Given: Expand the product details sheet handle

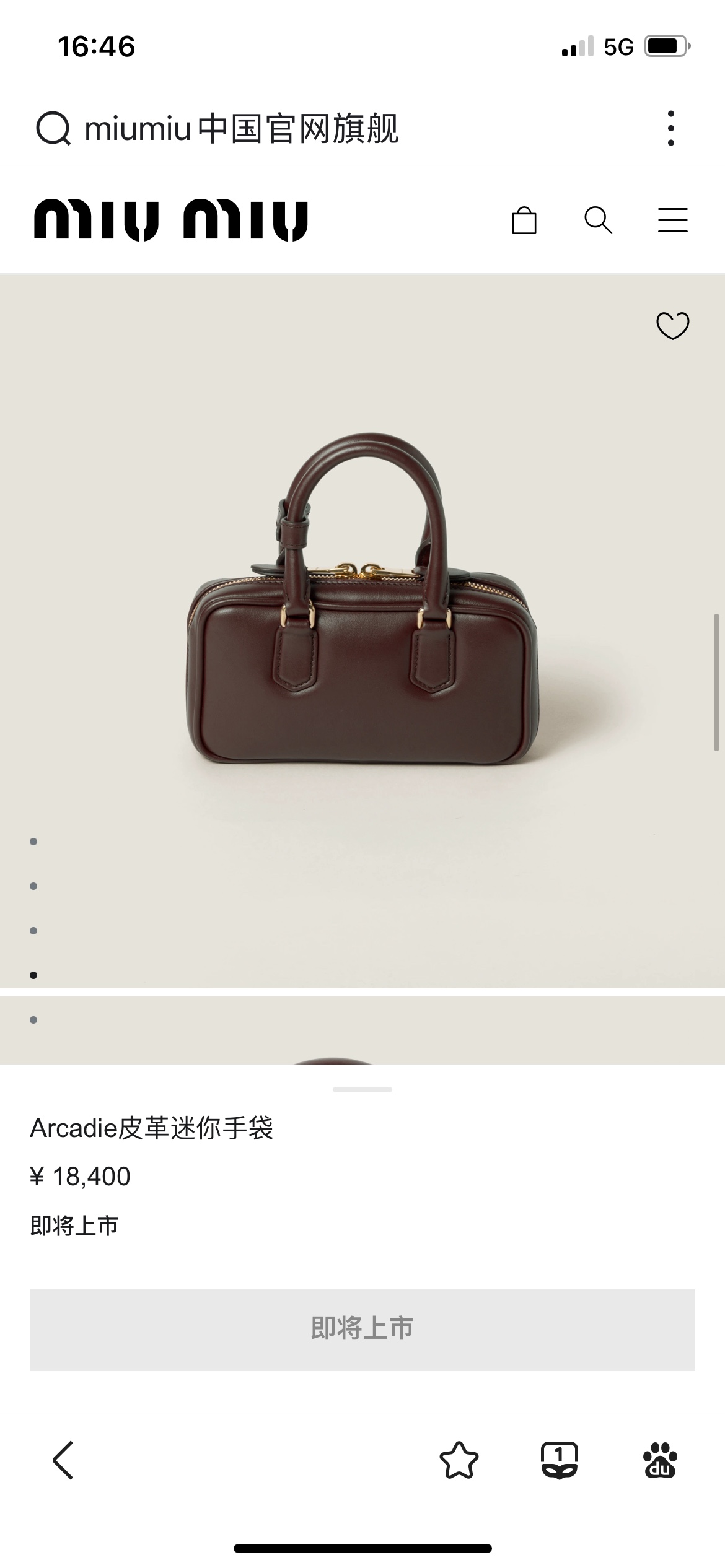Looking at the screenshot, I should pos(362,1089).
